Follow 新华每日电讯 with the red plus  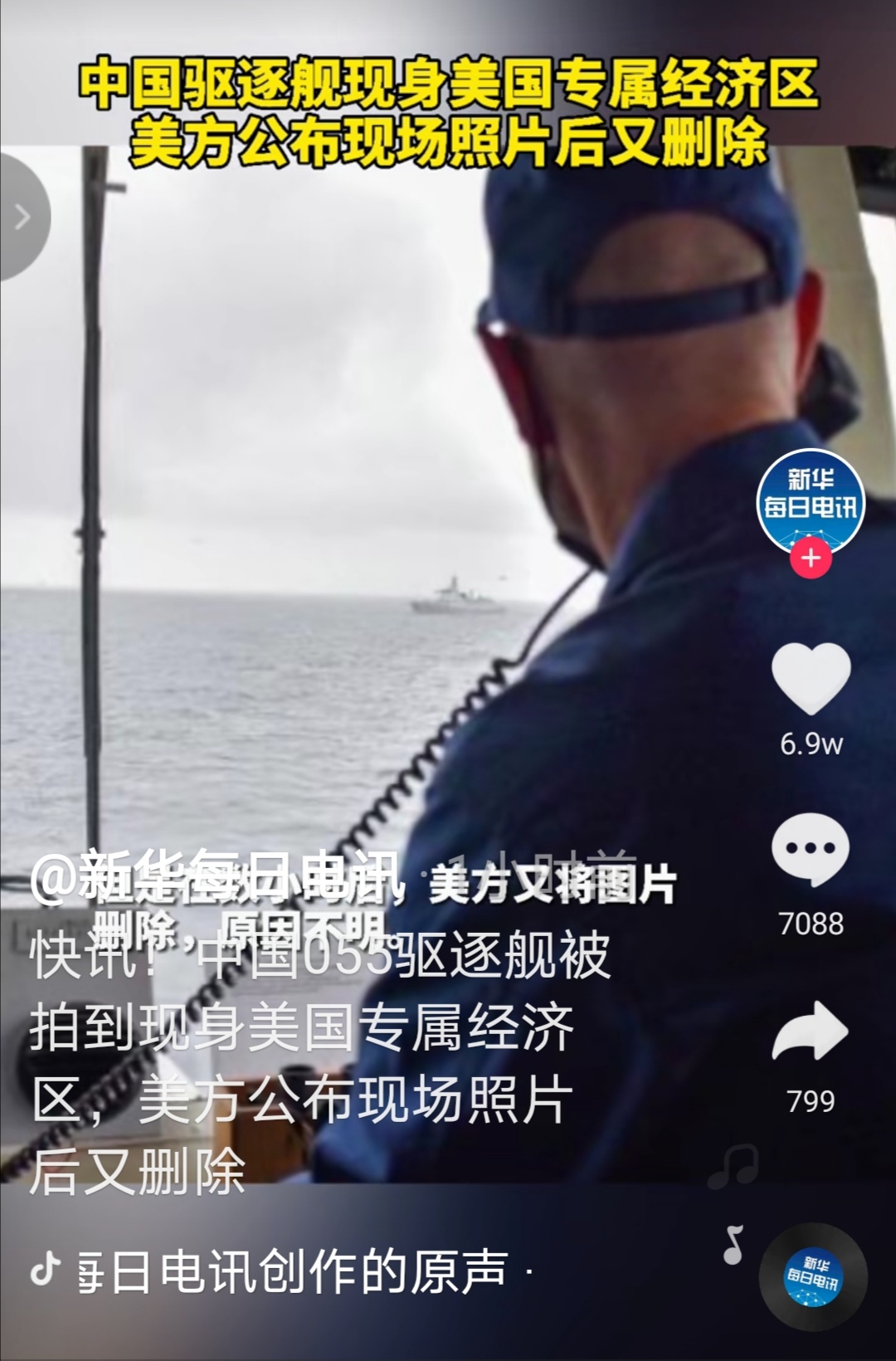coord(811,558)
